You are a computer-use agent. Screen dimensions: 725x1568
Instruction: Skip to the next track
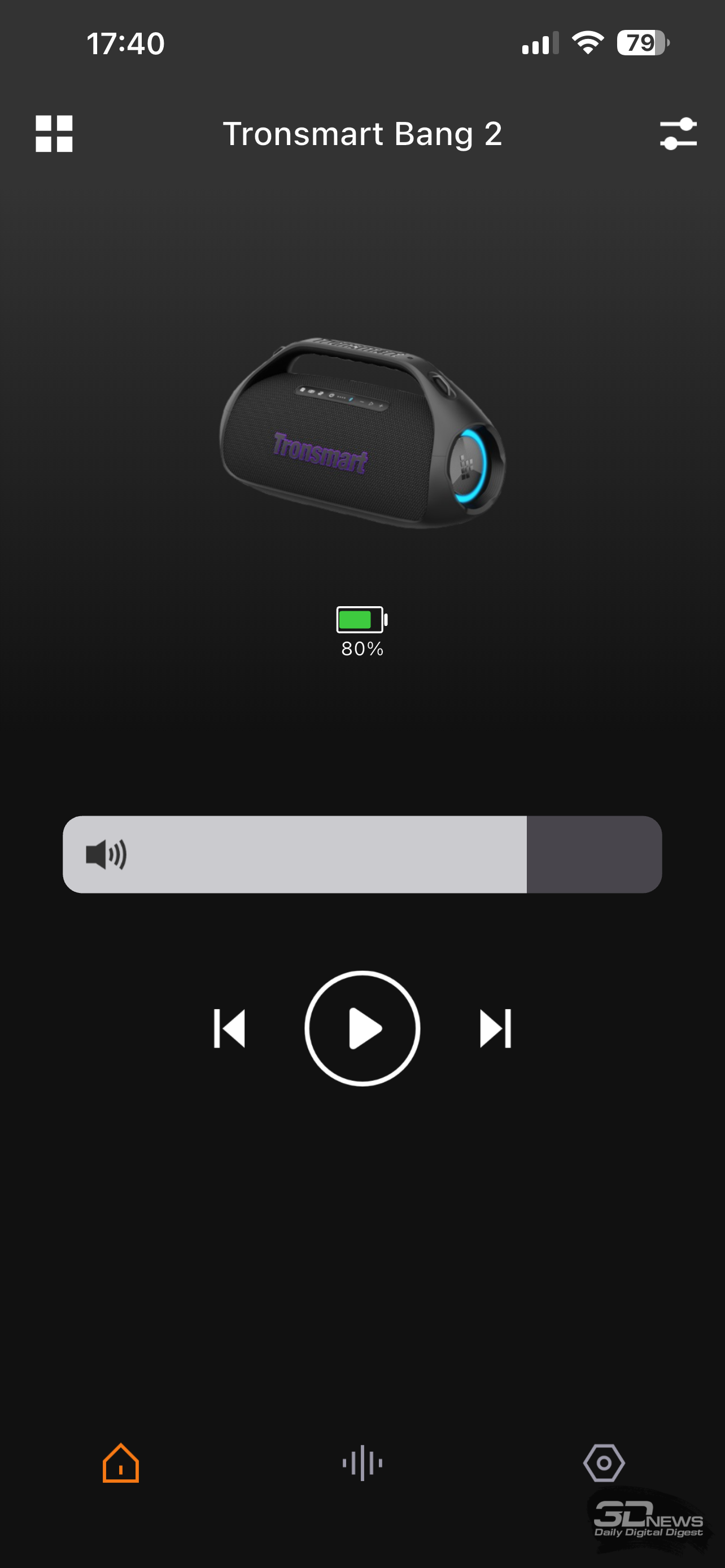[495, 1028]
